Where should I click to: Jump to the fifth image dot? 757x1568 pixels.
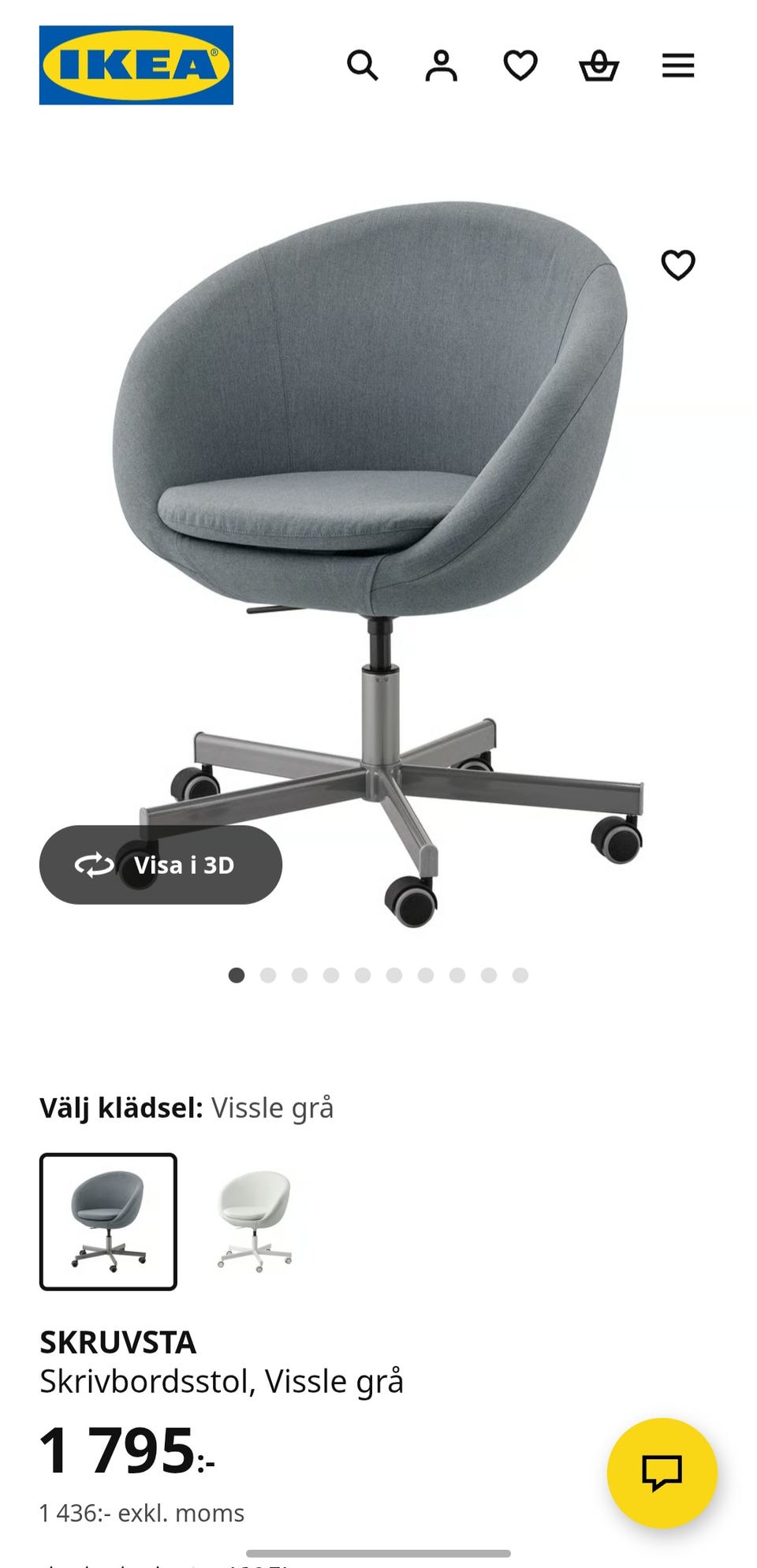(360, 975)
